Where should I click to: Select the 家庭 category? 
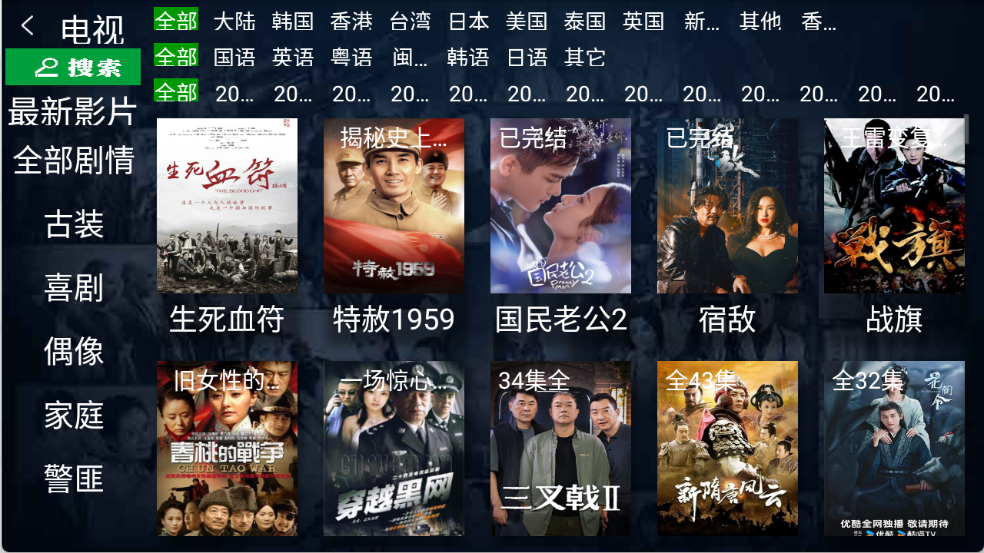[74, 415]
